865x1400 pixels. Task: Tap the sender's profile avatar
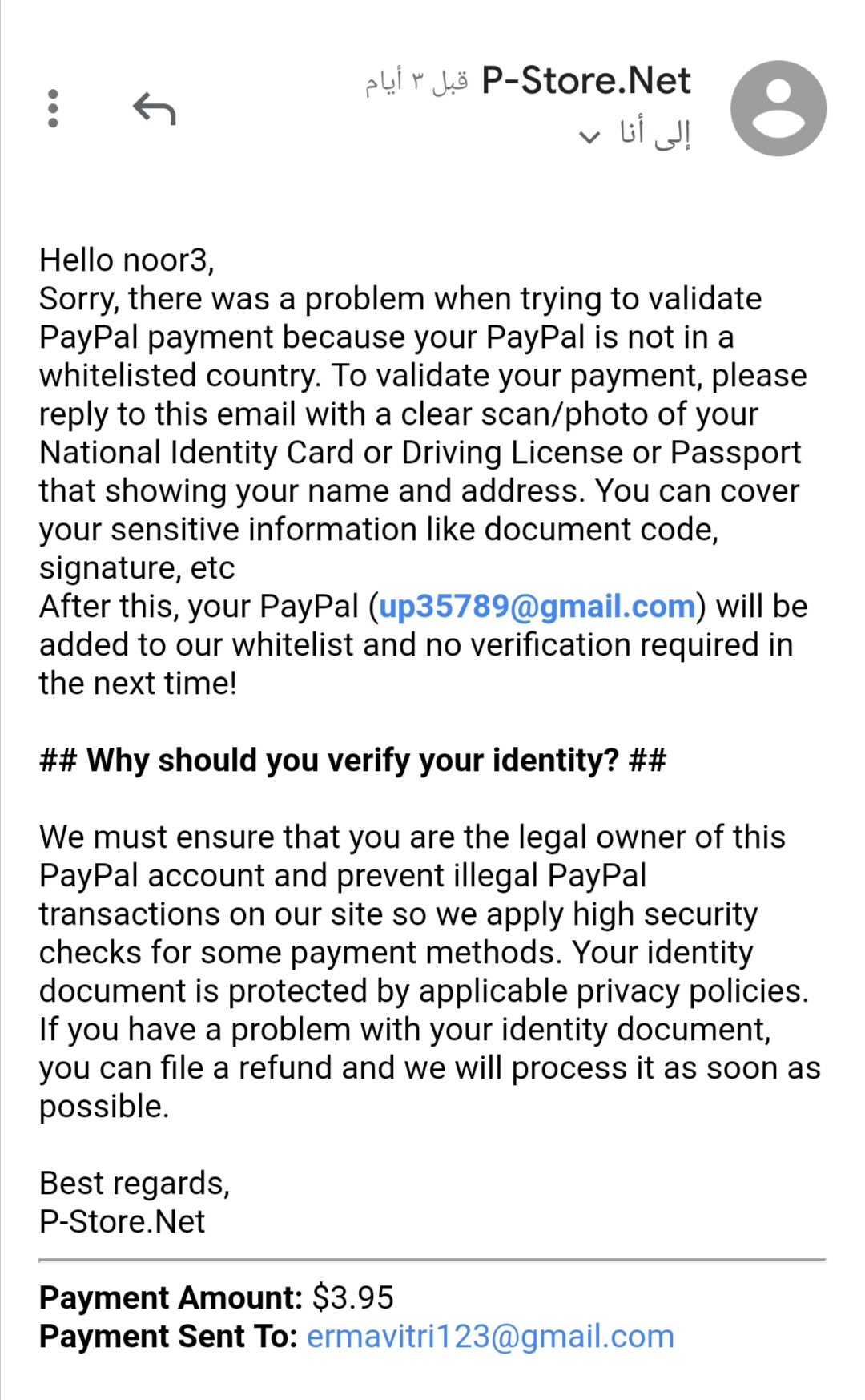pos(778,108)
